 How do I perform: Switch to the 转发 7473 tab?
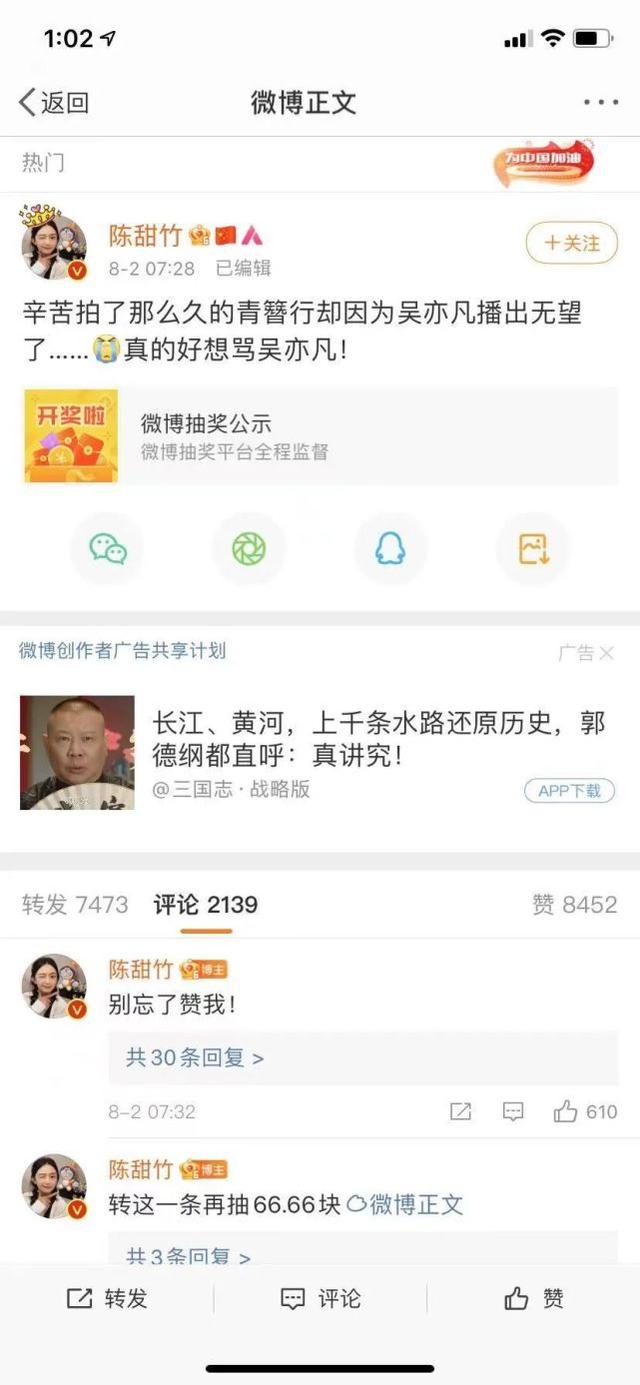point(75,905)
